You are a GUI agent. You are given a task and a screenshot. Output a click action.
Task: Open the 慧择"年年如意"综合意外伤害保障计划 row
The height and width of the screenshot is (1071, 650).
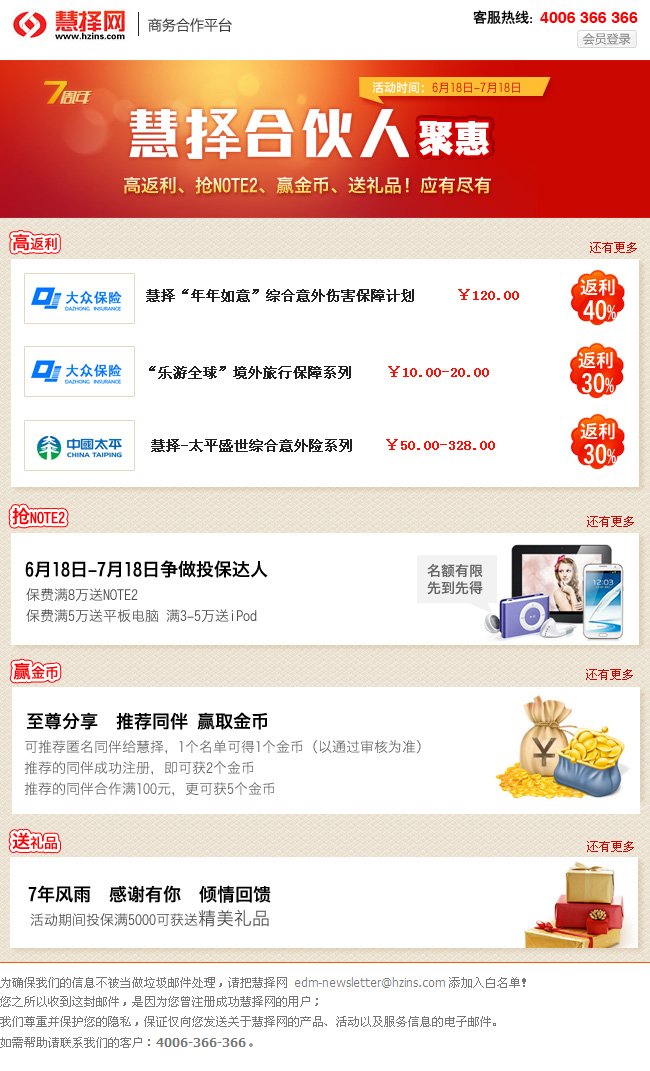pyautogui.click(x=280, y=296)
